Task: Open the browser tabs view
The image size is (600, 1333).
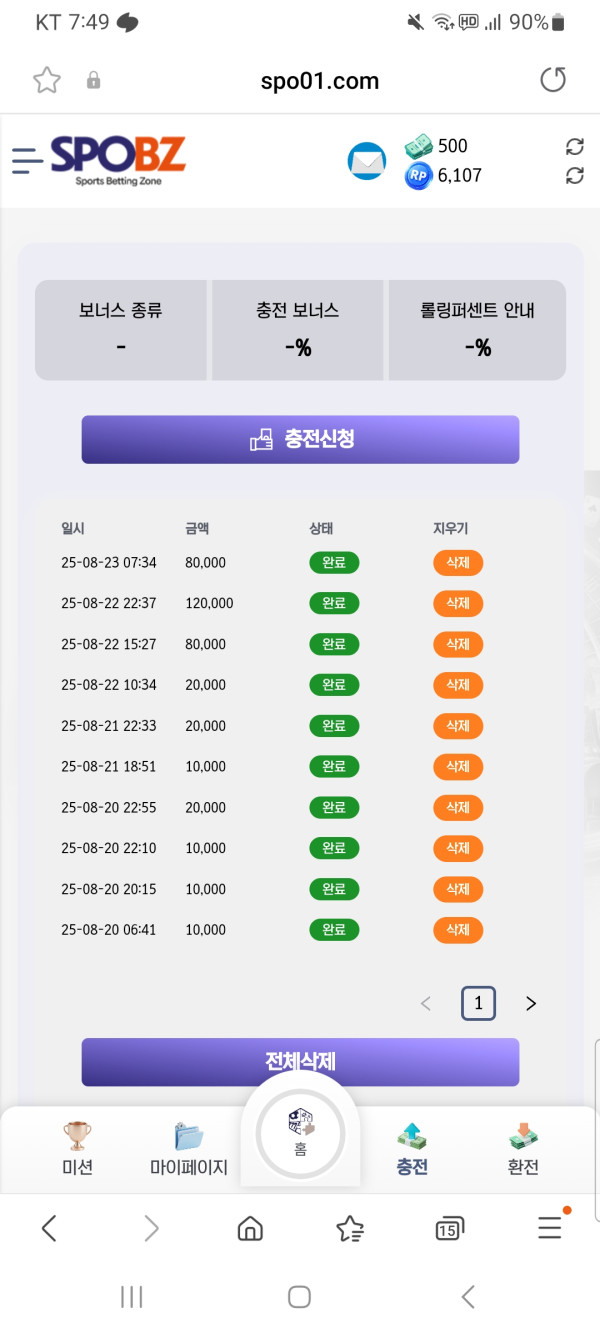Action: tap(449, 1229)
